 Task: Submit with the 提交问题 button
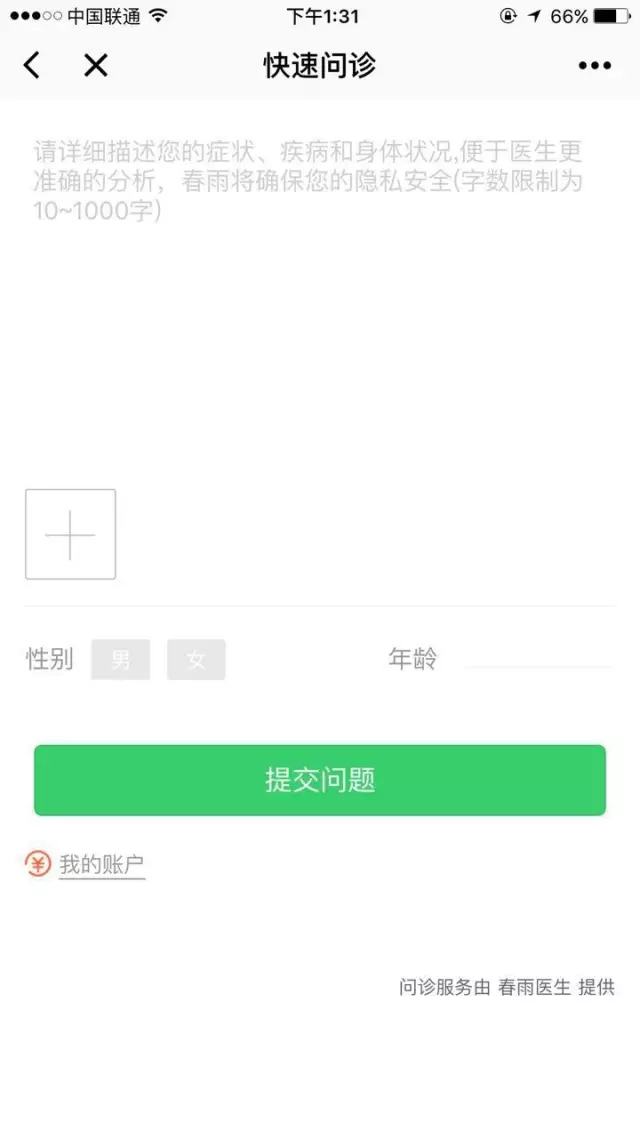320,780
